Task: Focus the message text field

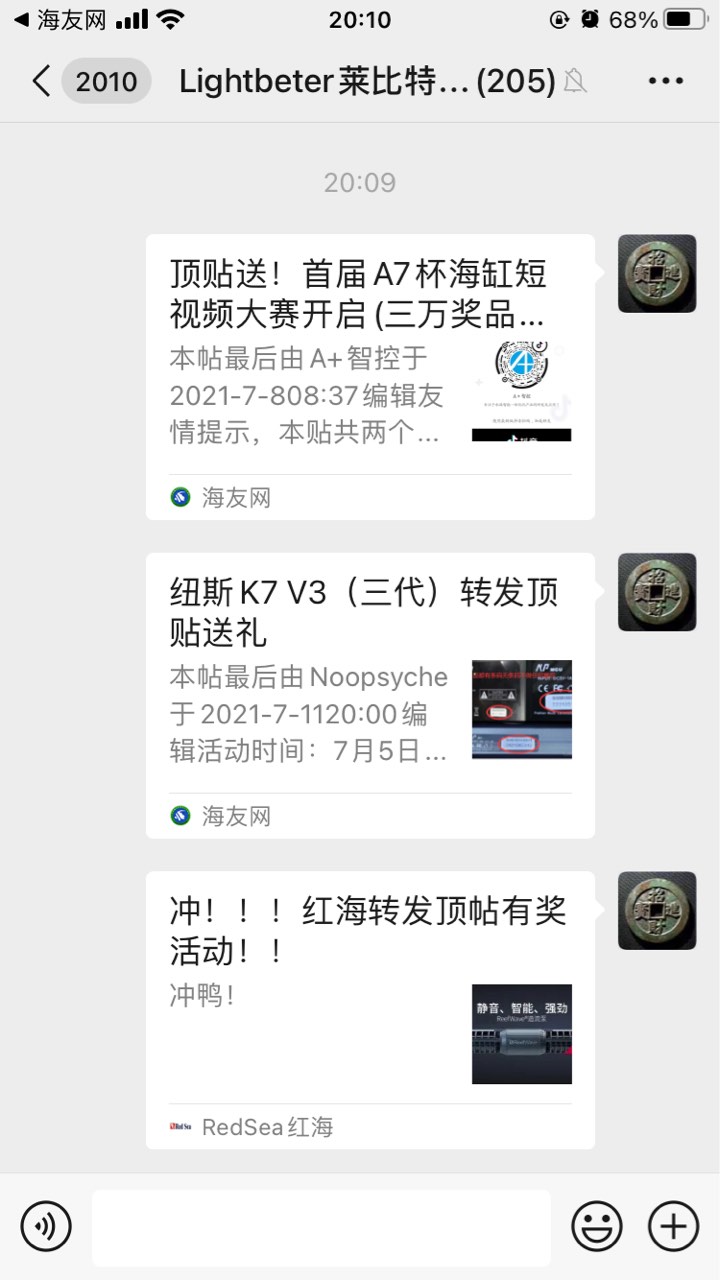Action: (x=320, y=1227)
